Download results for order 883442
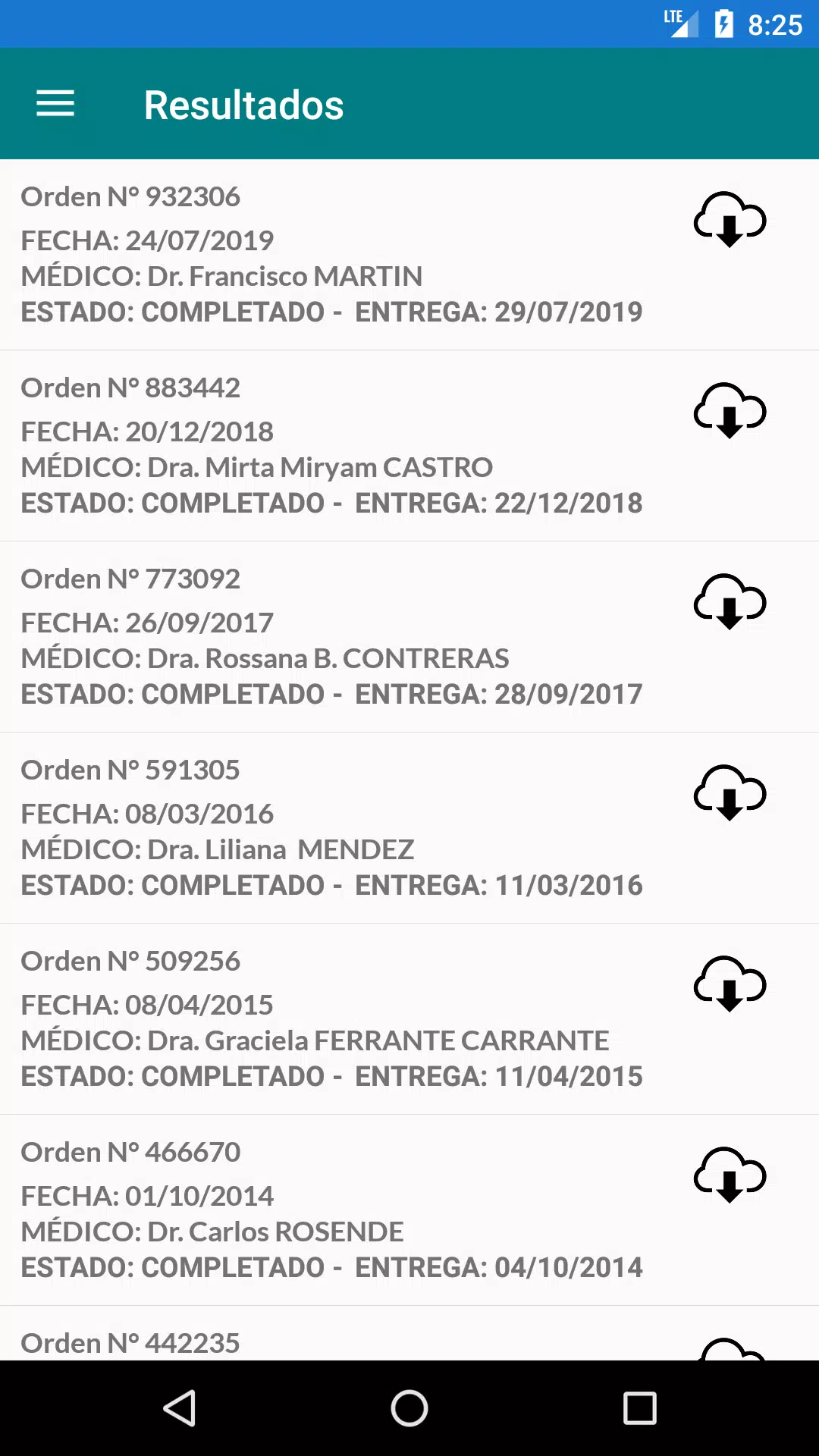Image resolution: width=819 pixels, height=1456 pixels. (x=730, y=410)
